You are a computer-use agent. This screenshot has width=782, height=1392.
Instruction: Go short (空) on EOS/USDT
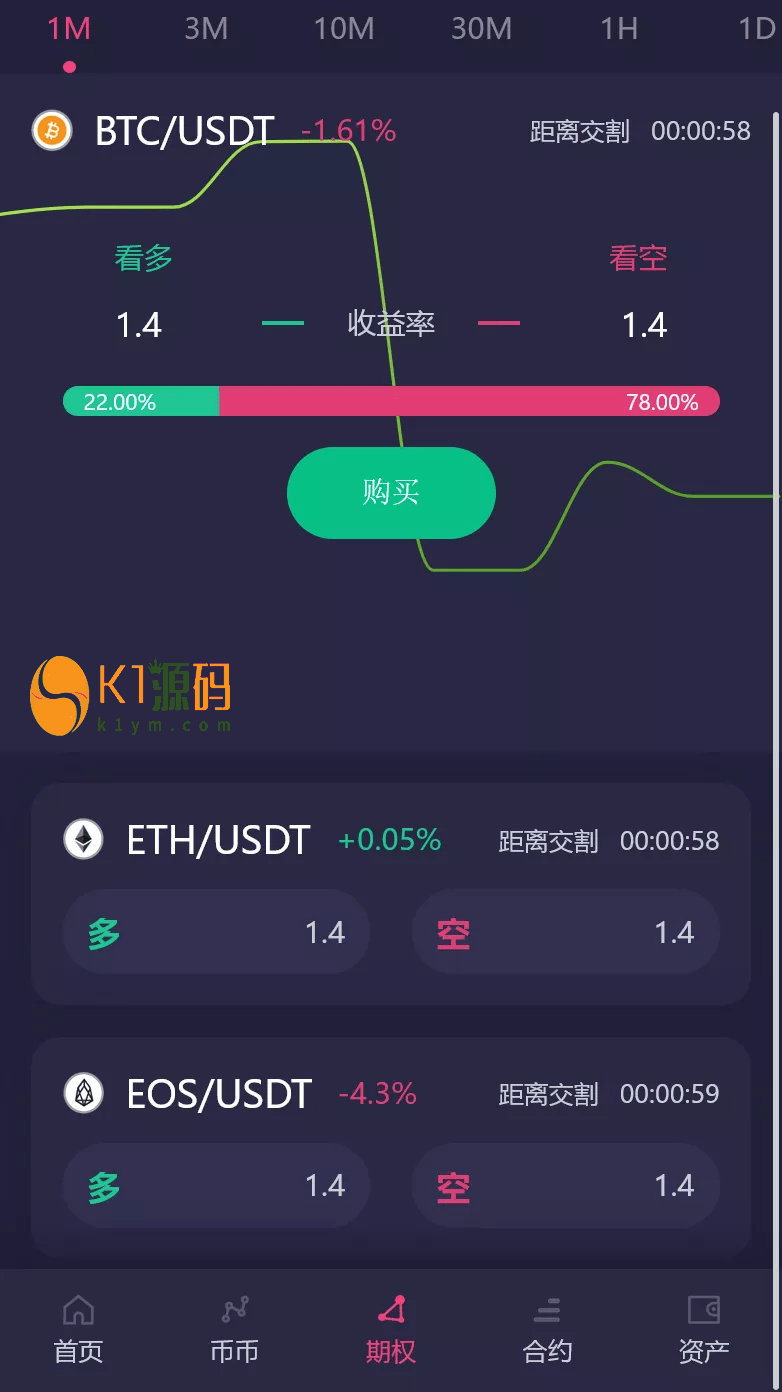click(x=565, y=1186)
